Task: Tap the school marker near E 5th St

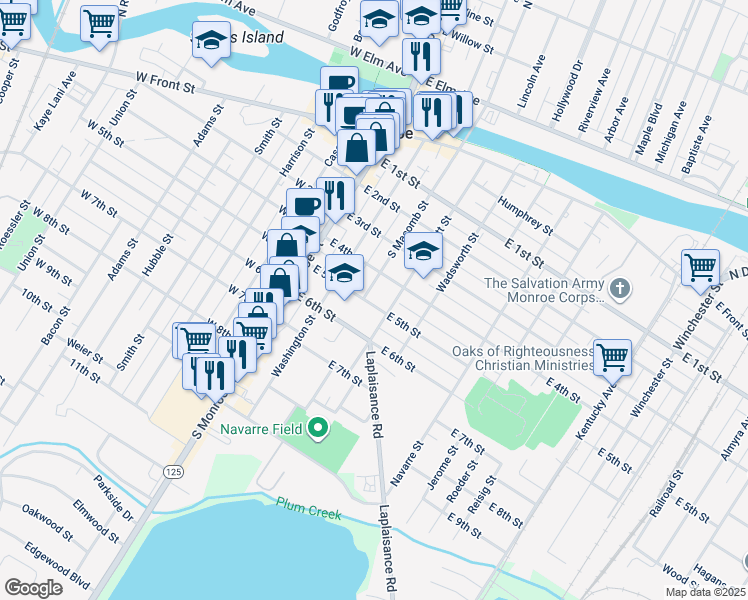Action: pyautogui.click(x=344, y=274)
